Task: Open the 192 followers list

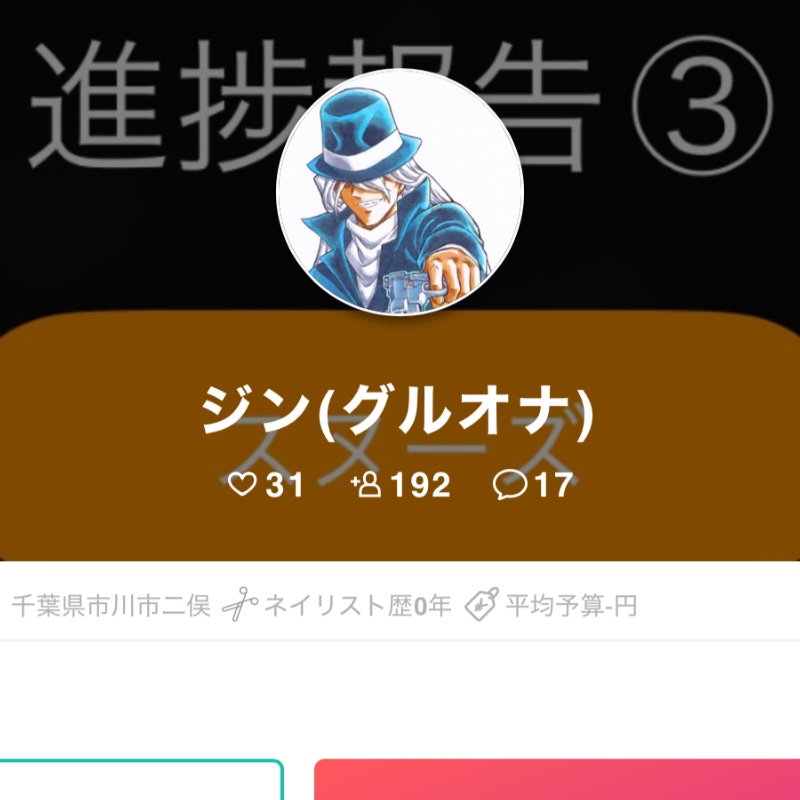Action: click(x=401, y=486)
